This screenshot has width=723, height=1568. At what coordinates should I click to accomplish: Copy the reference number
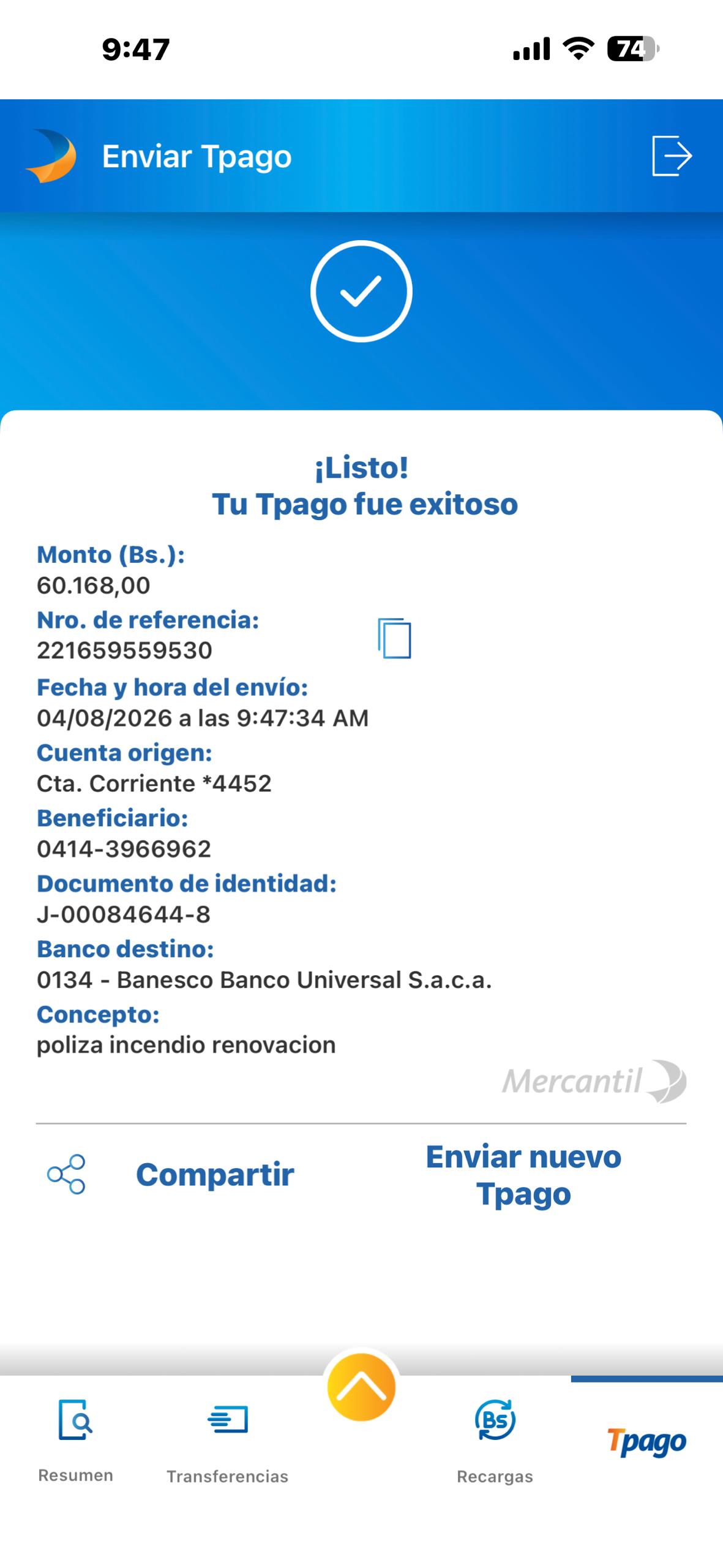point(394,638)
